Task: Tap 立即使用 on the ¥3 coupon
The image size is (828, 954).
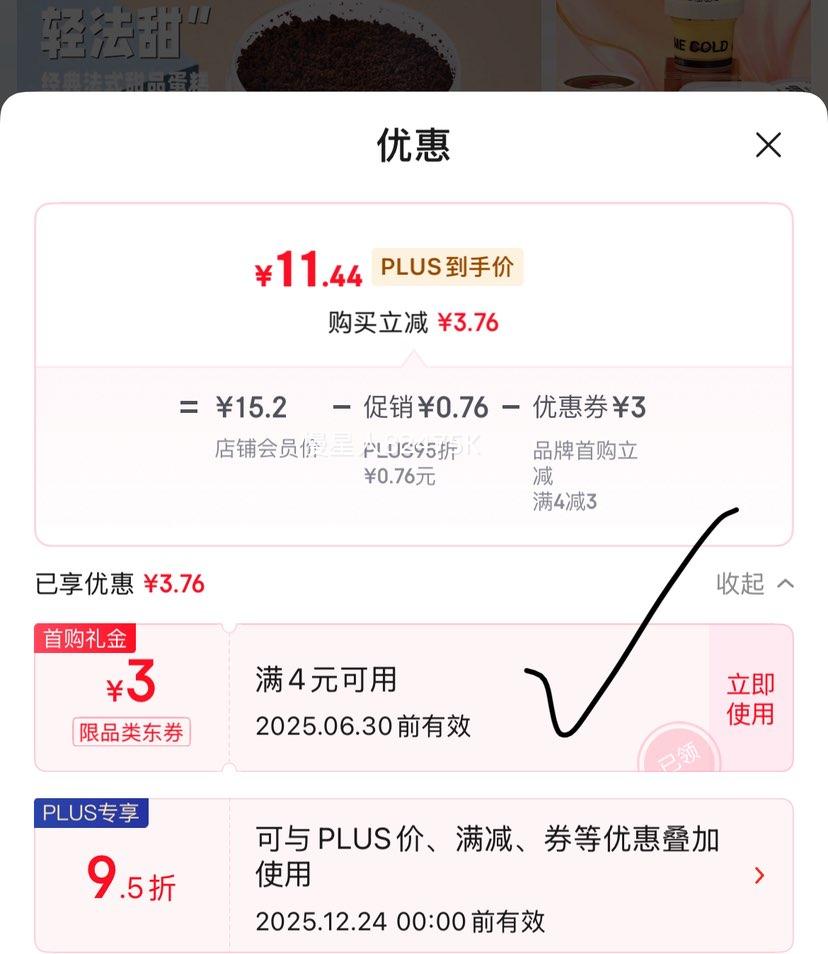Action: click(x=750, y=699)
